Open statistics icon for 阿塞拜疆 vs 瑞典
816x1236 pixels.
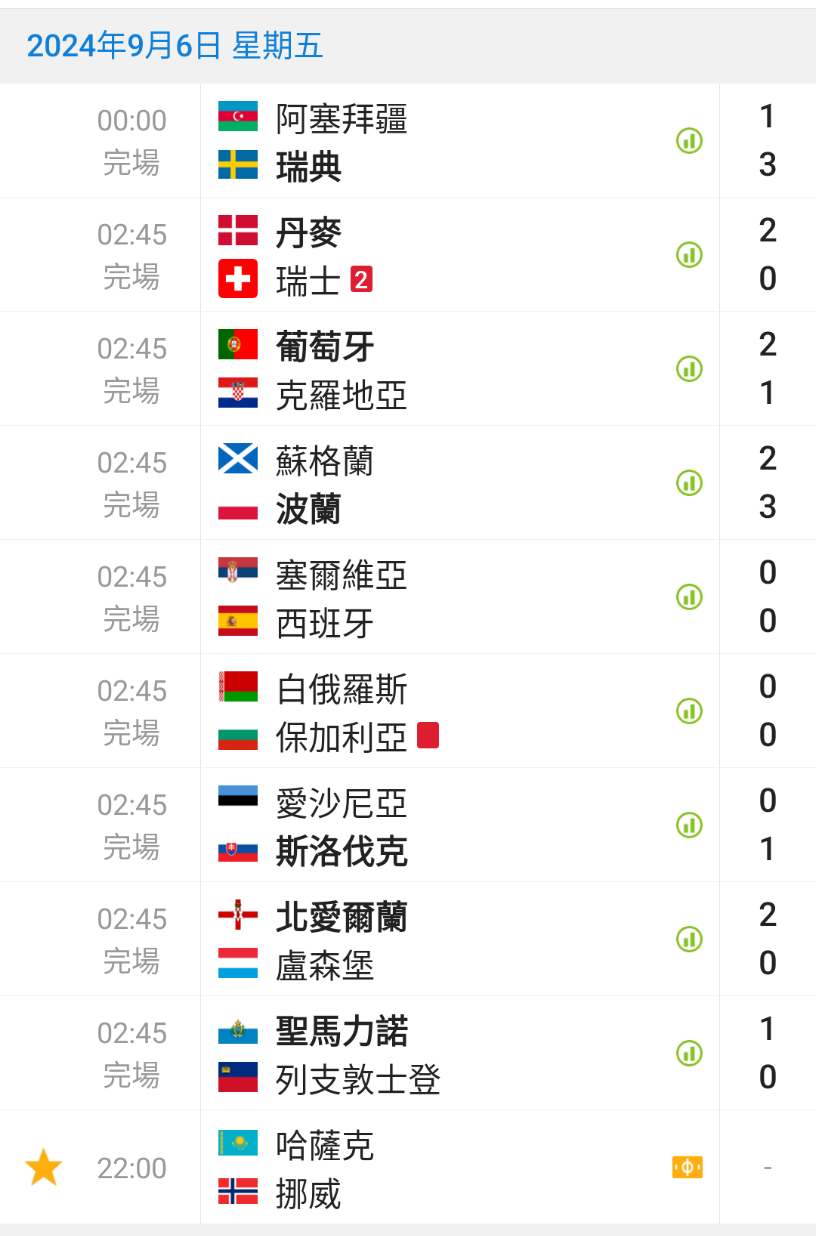pos(689,141)
